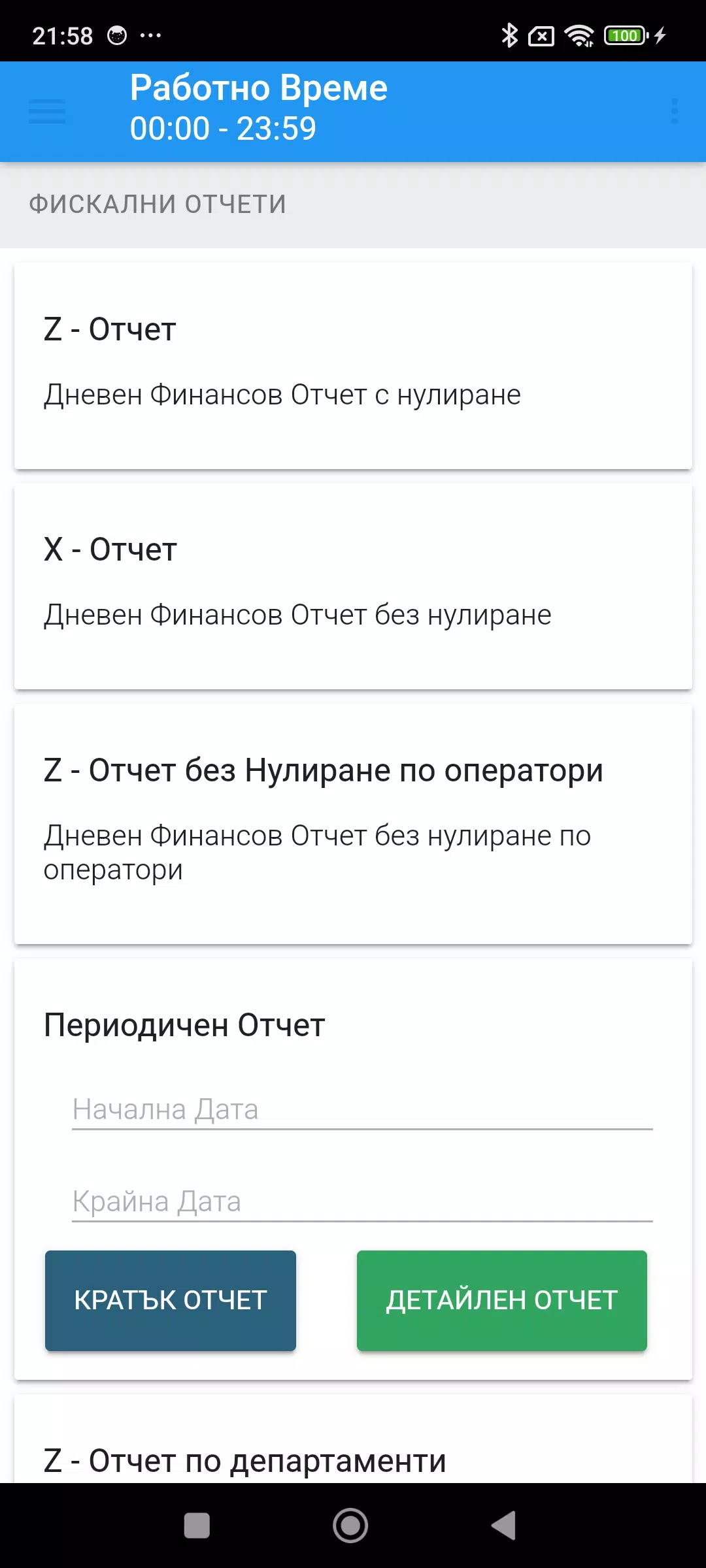The height and width of the screenshot is (1568, 706).
Task: Go back with the system back button
Action: click(503, 1526)
